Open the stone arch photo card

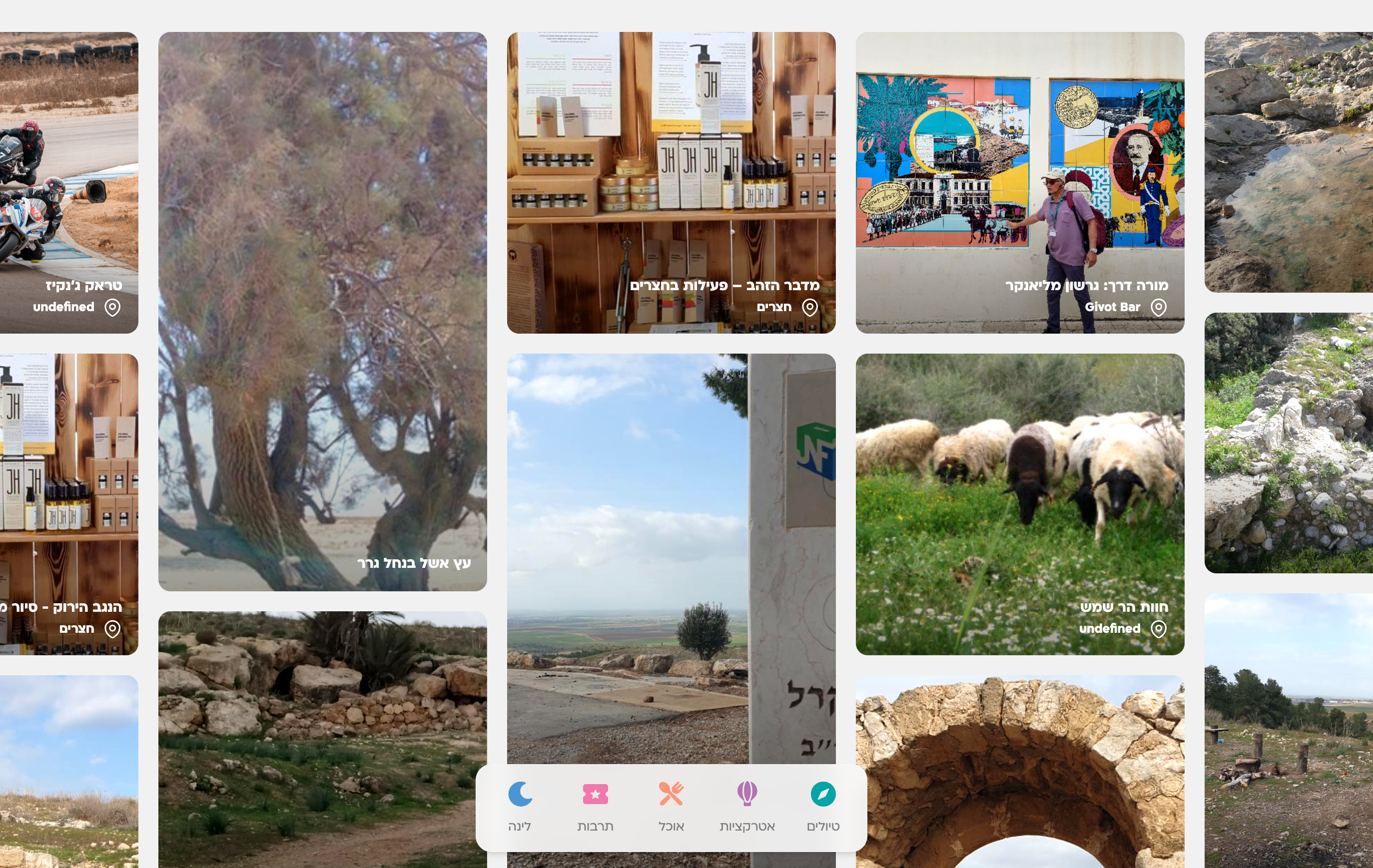point(1019,770)
